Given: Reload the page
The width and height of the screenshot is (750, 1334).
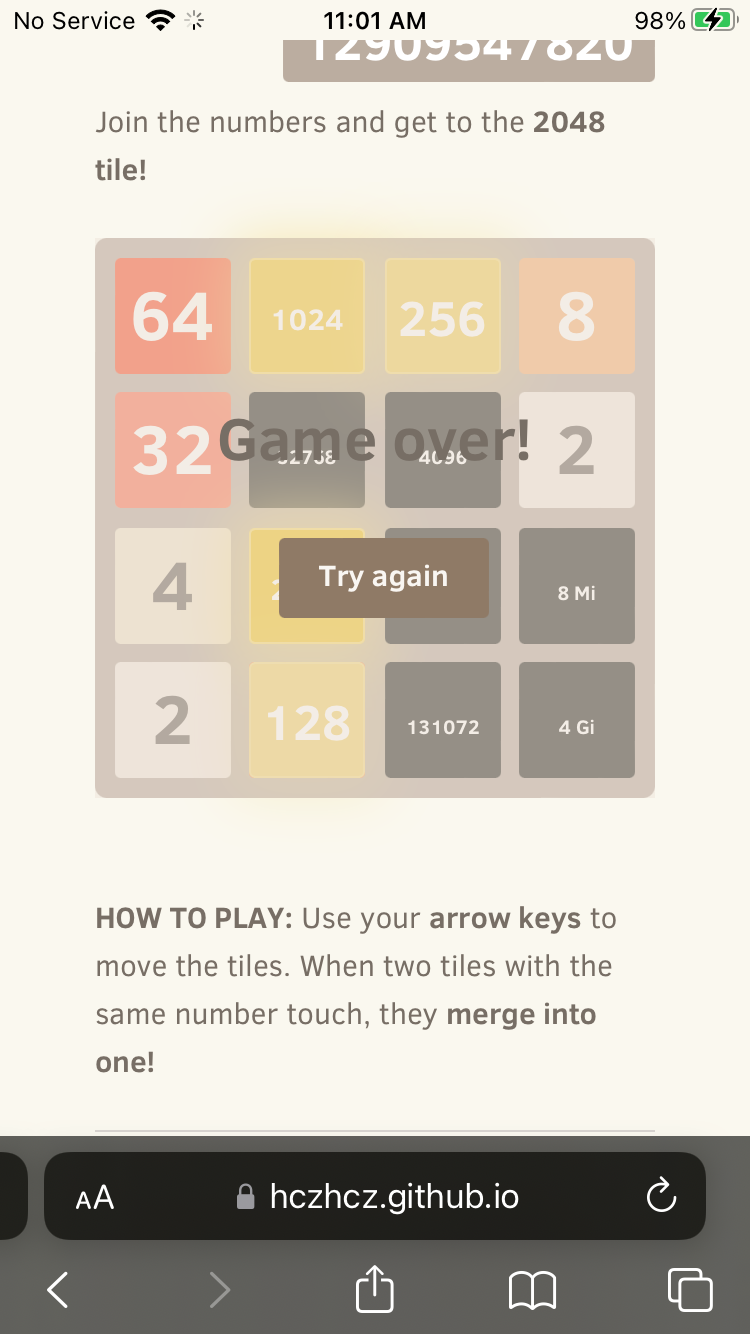Looking at the screenshot, I should pos(661,1196).
